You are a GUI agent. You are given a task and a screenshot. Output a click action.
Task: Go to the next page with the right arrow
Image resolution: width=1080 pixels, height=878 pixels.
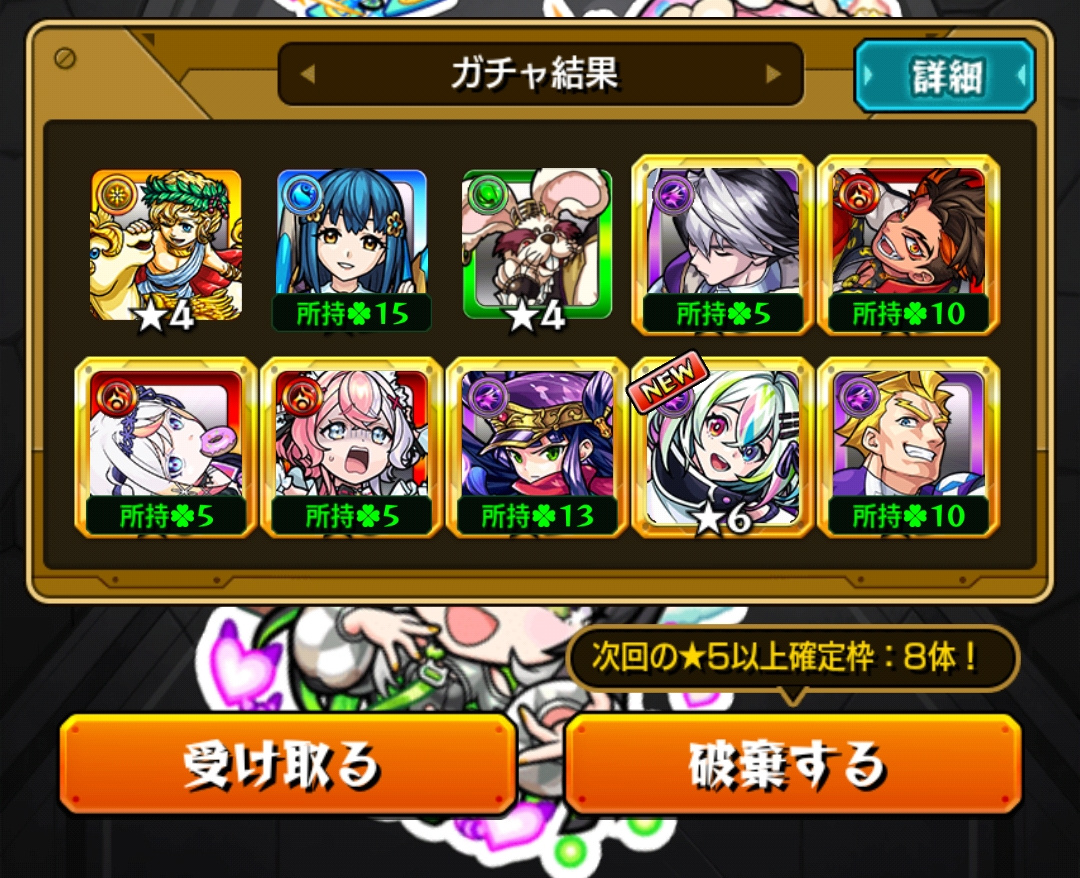point(772,74)
